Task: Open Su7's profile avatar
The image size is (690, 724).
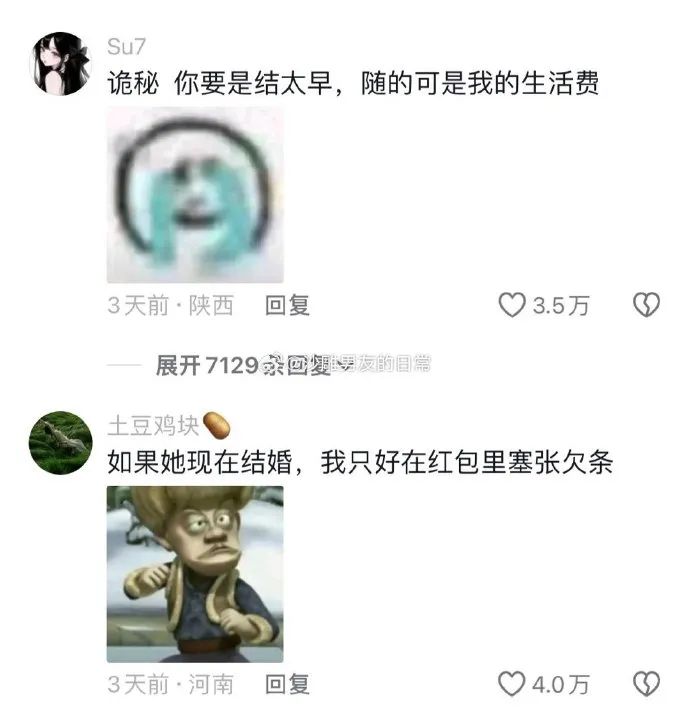Action: 62,63
